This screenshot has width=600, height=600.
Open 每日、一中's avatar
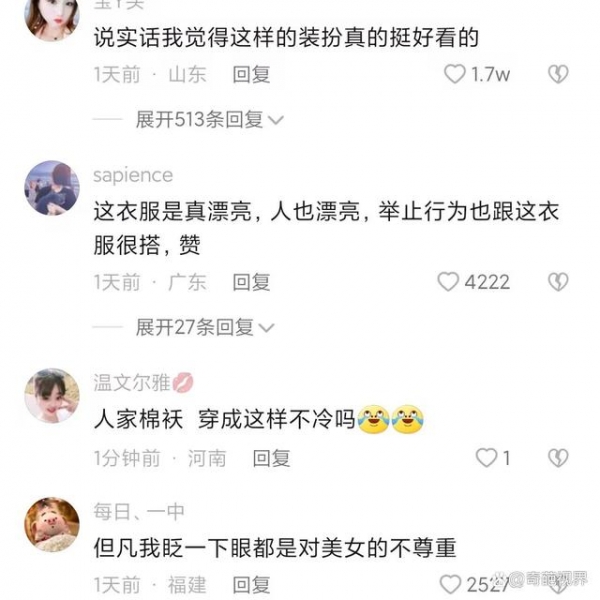pos(51,523)
